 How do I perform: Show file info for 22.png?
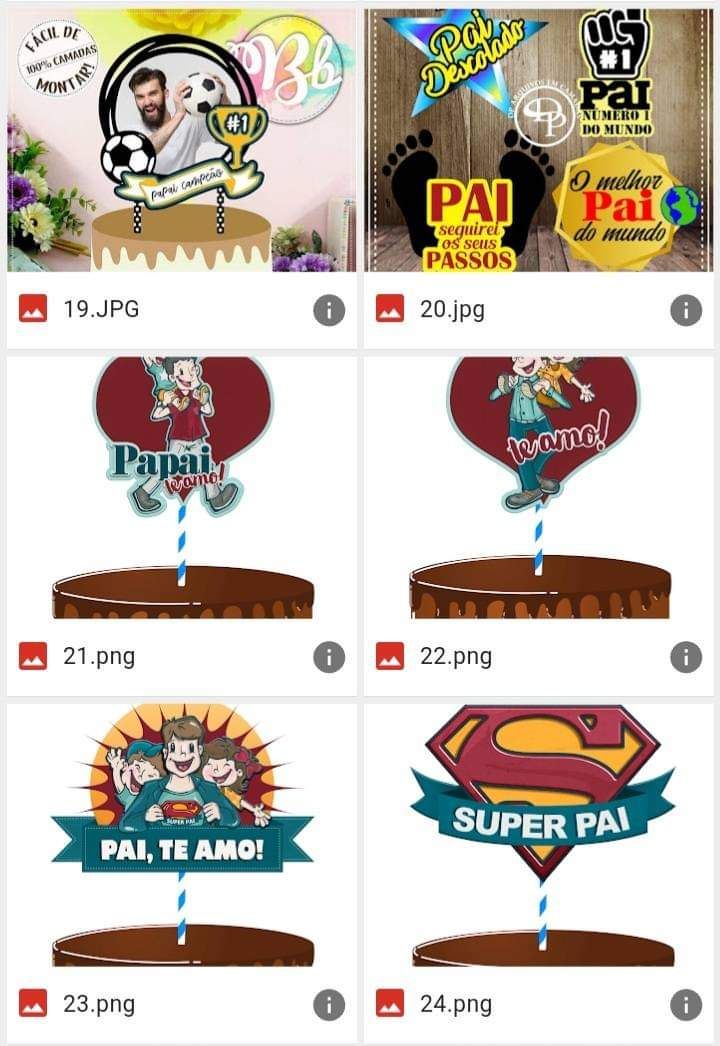(x=686, y=657)
